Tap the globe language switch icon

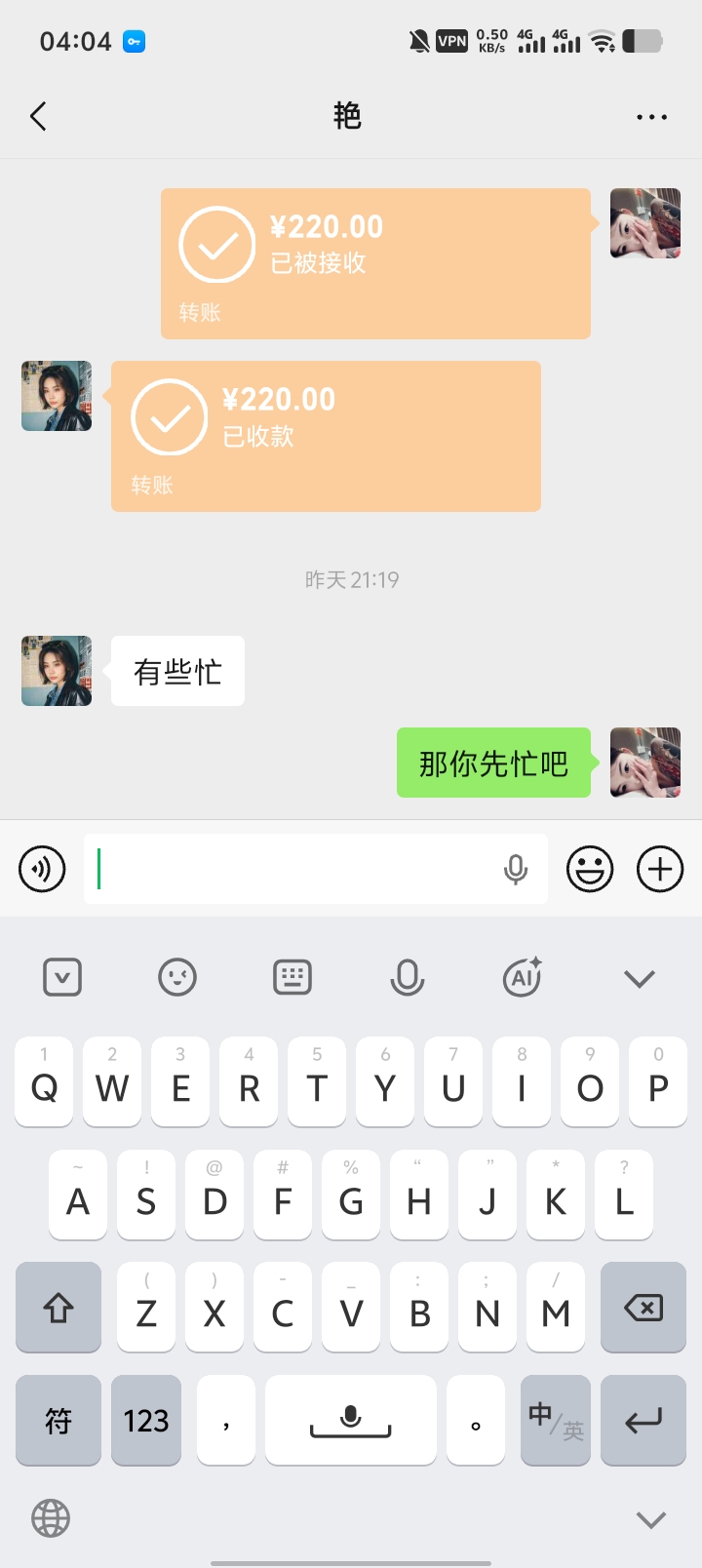(x=51, y=1518)
